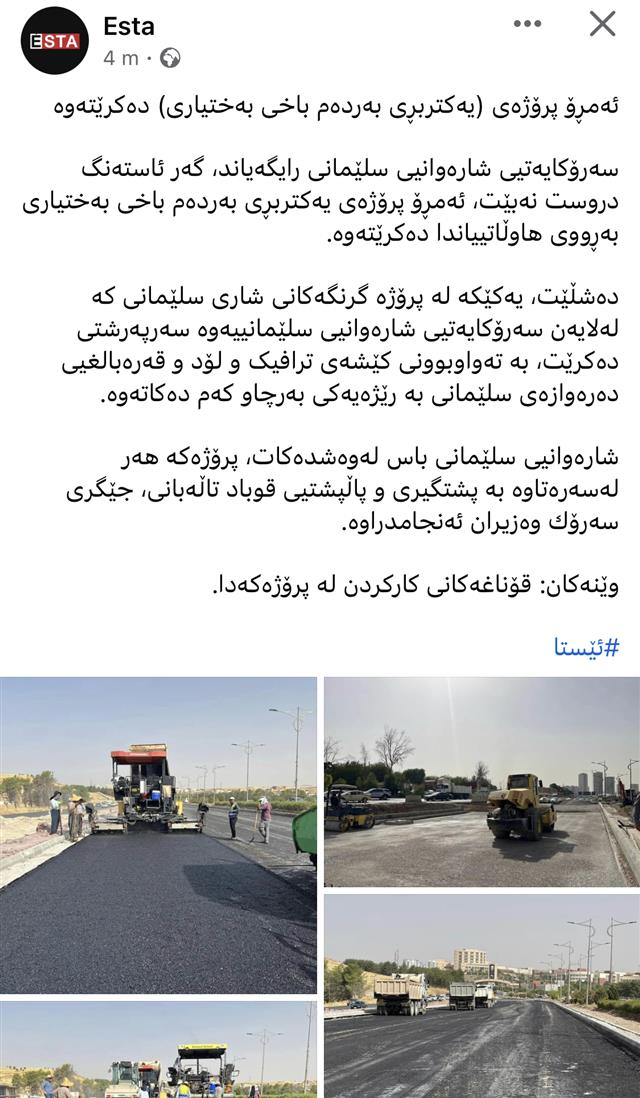Open the Esta page profile picture
The width and height of the screenshot is (640, 1098).
click(x=55, y=40)
